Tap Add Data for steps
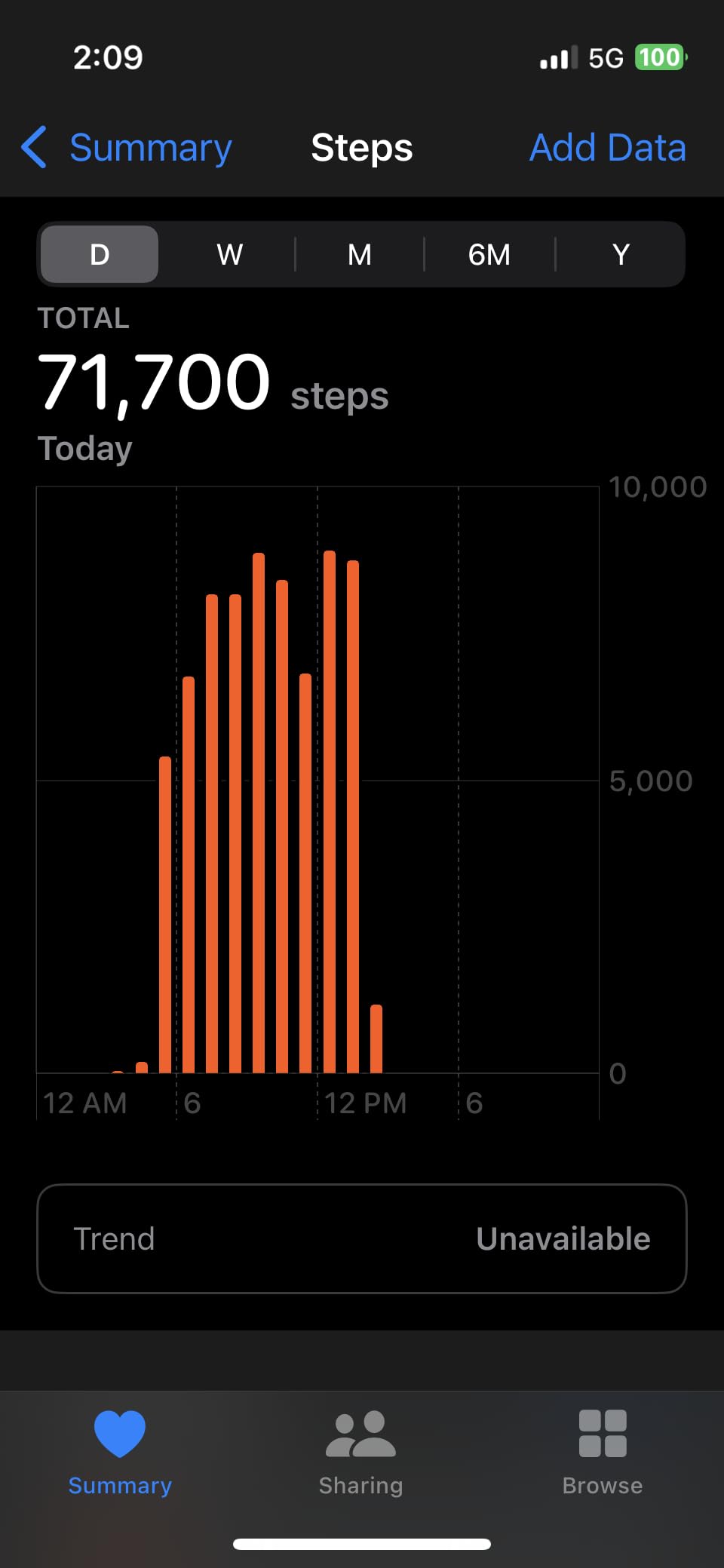This screenshot has width=724, height=1568. coord(608,147)
